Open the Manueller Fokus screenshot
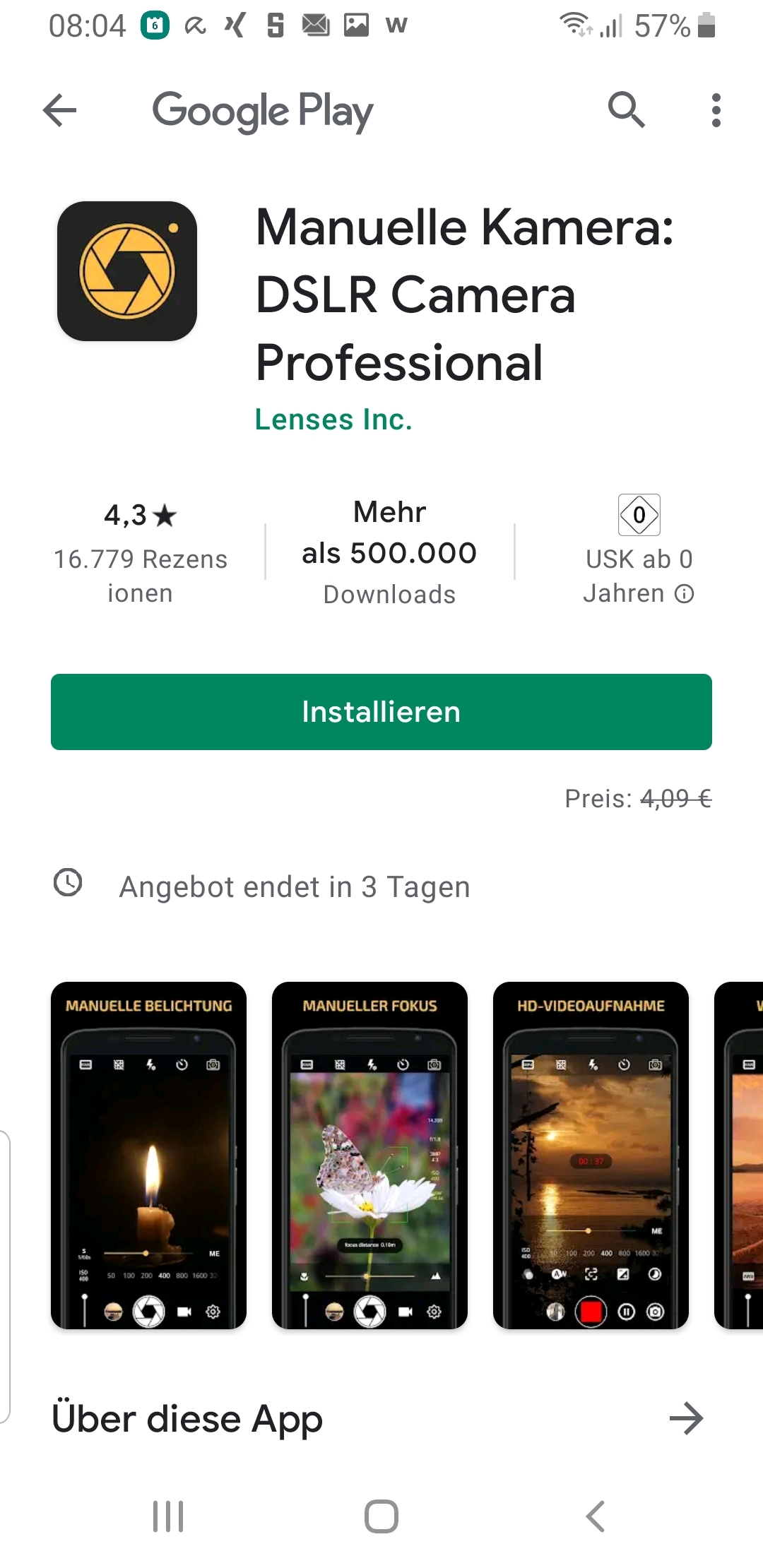The height and width of the screenshot is (1568, 763). click(369, 1156)
